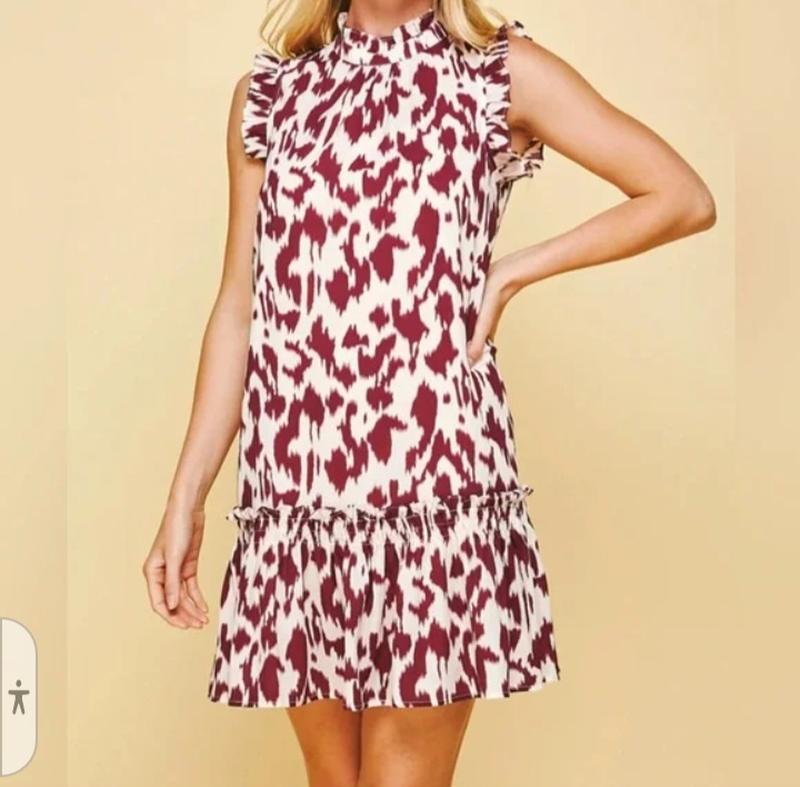This screenshot has width=800, height=787.
Task: Open the floating accessibility shortcut button
Action: [x=18, y=696]
